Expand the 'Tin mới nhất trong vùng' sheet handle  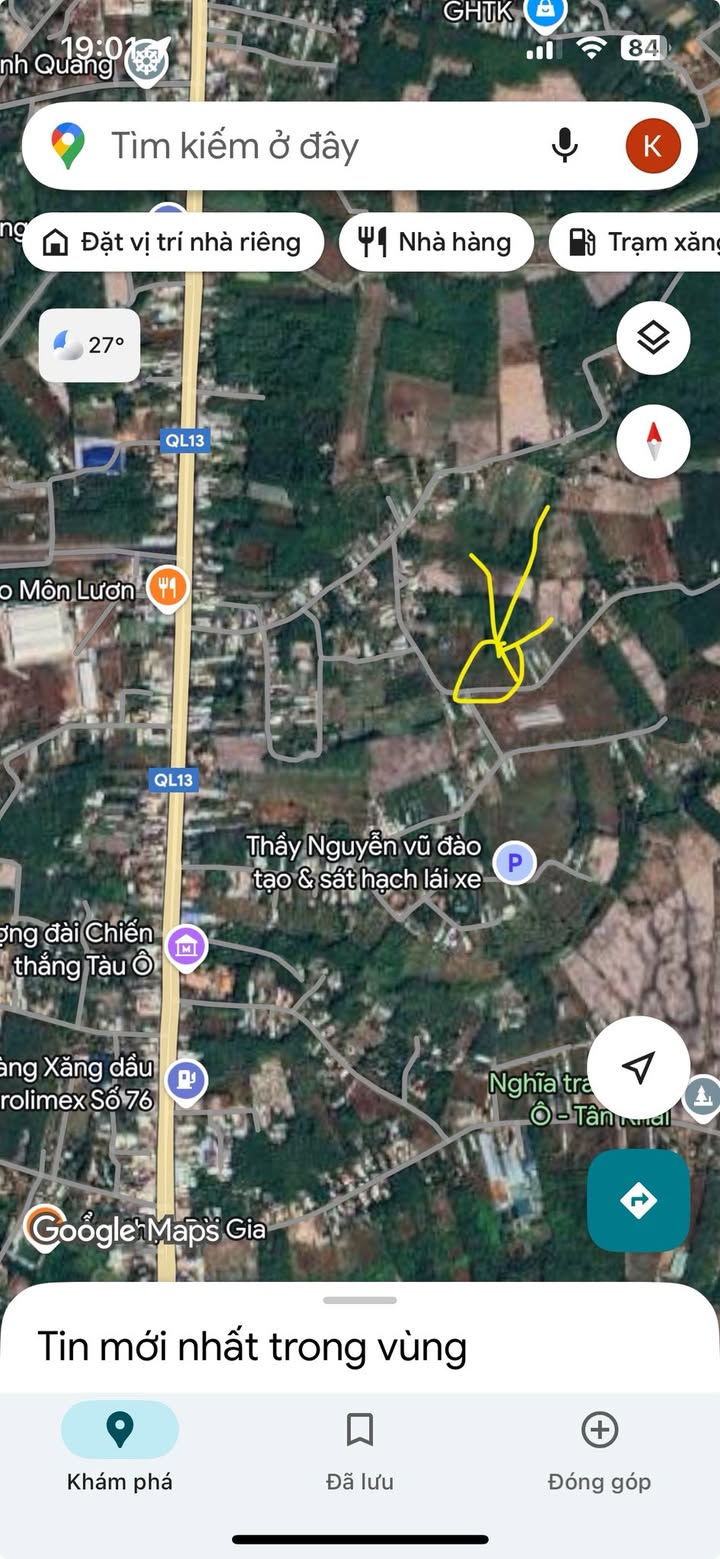point(360,1300)
